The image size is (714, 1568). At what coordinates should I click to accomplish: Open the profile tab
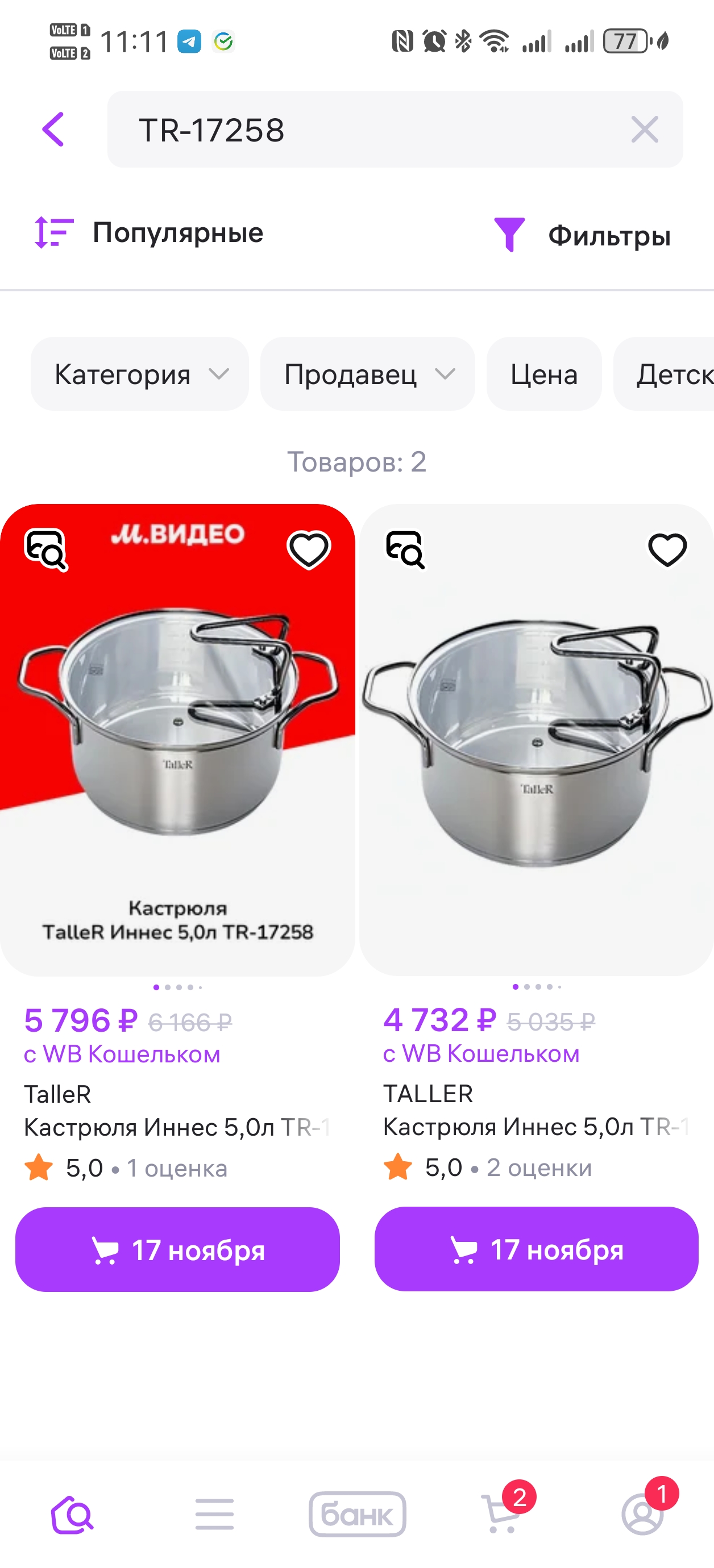click(x=644, y=1514)
